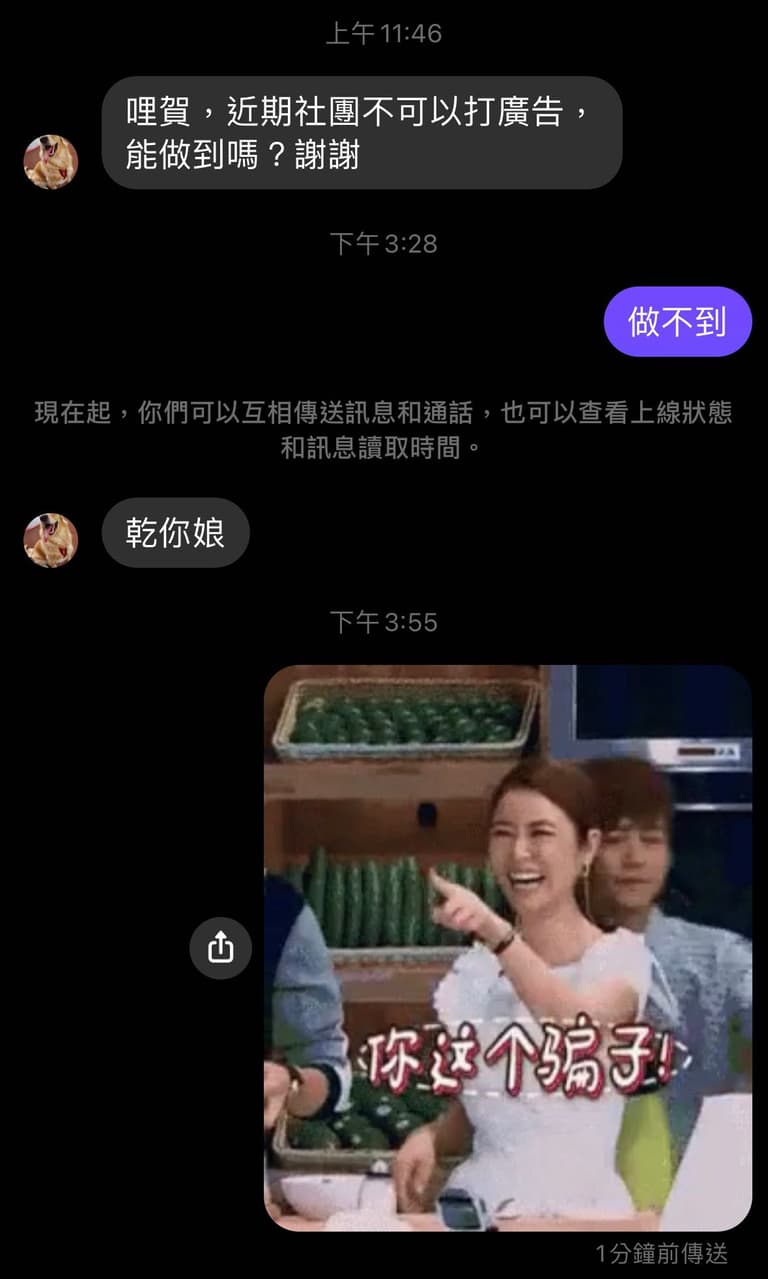This screenshot has width=768, height=1279.
Task: Open the sent GIF reading 你这个骗子
Action: 508,948
